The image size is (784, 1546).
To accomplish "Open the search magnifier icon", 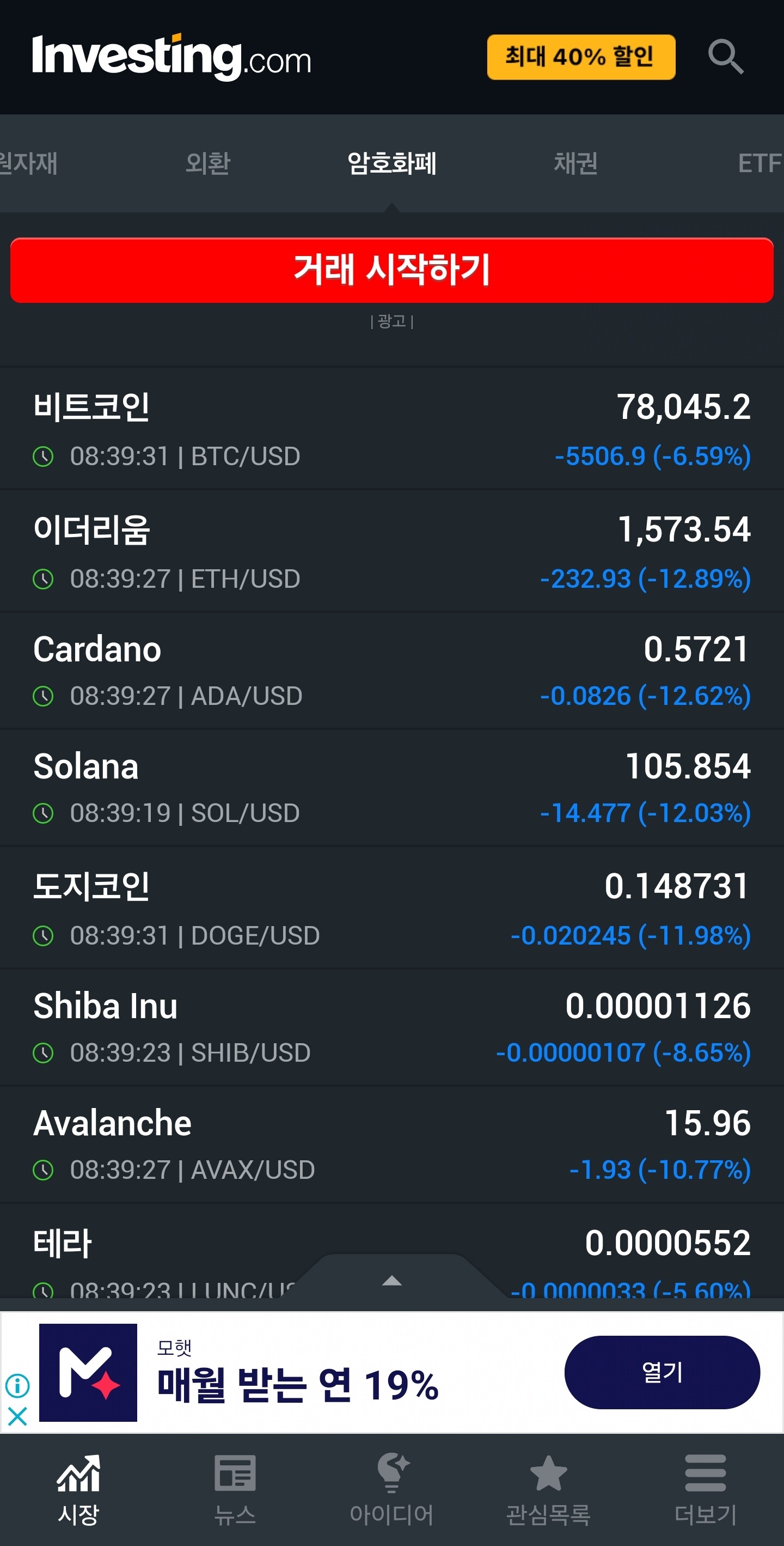I will tap(725, 57).
